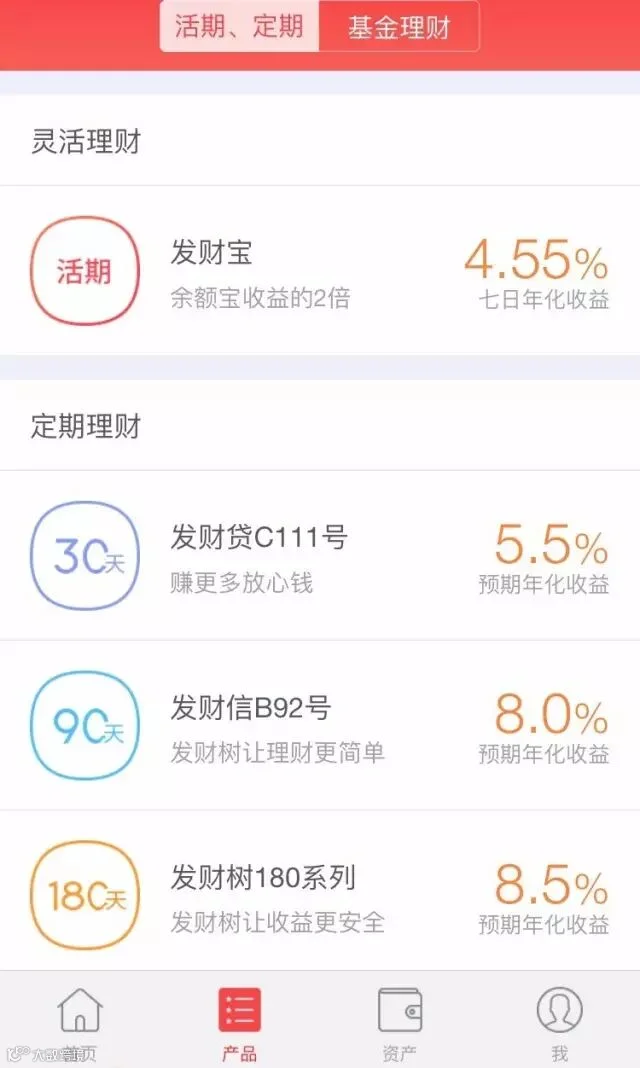Viewport: 640px width, 1068px height.
Task: Open the 我 profile tab
Action: point(559,1022)
